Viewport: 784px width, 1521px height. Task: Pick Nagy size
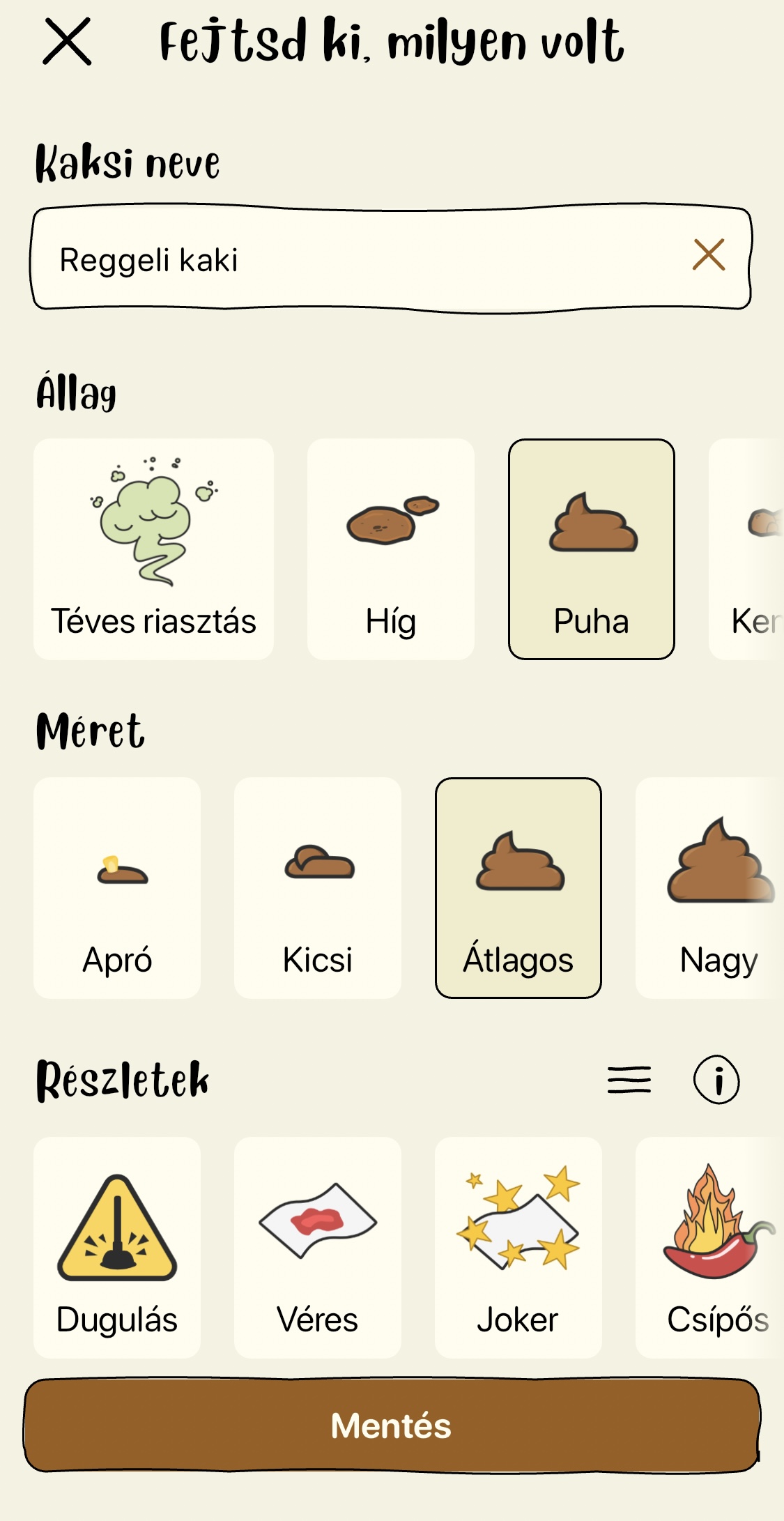coord(709,888)
